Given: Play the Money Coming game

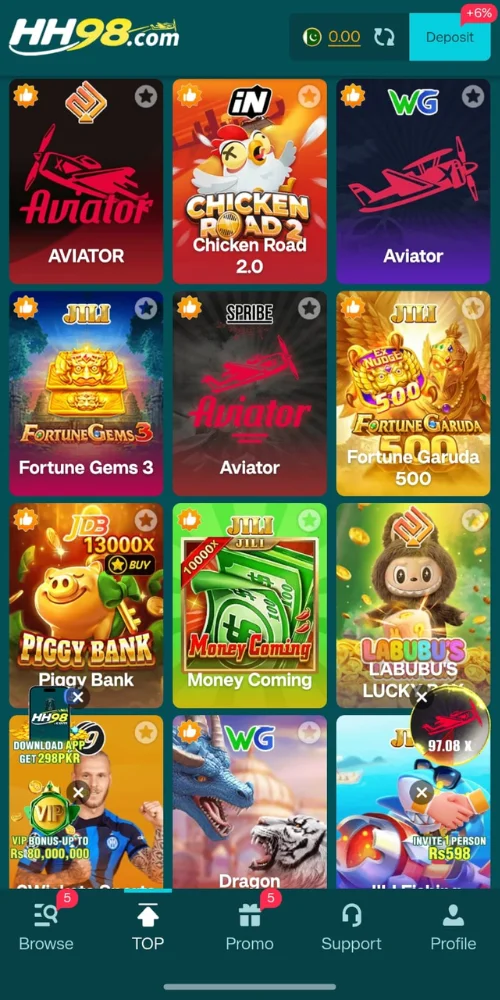Looking at the screenshot, I should click(249, 605).
